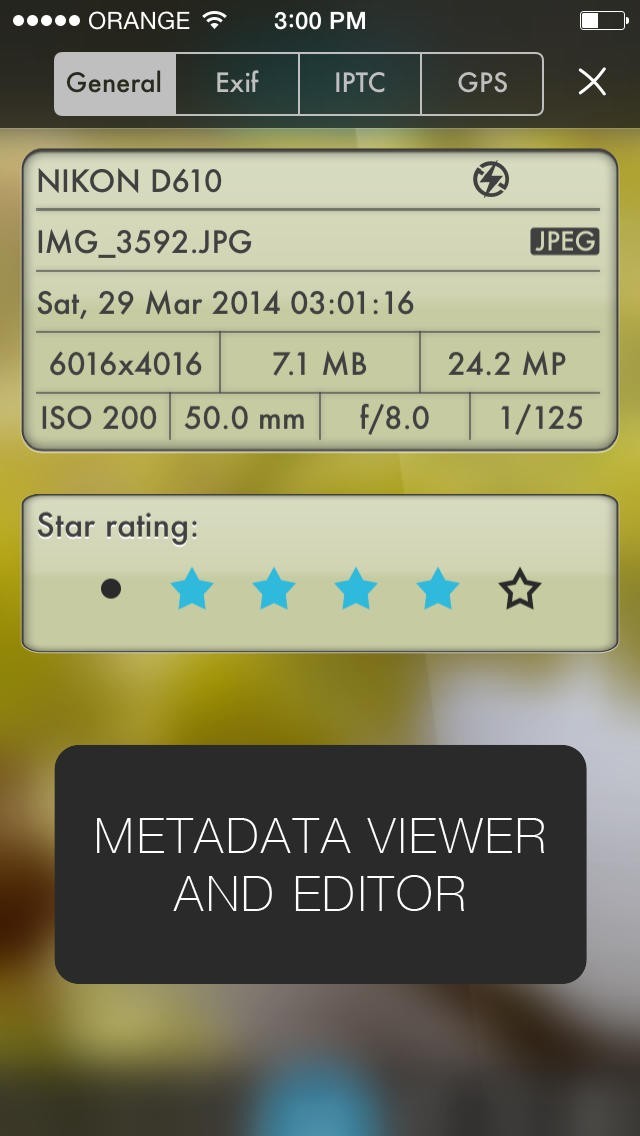Clear the star rating with the dot
The image size is (640, 1136).
coord(111,589)
